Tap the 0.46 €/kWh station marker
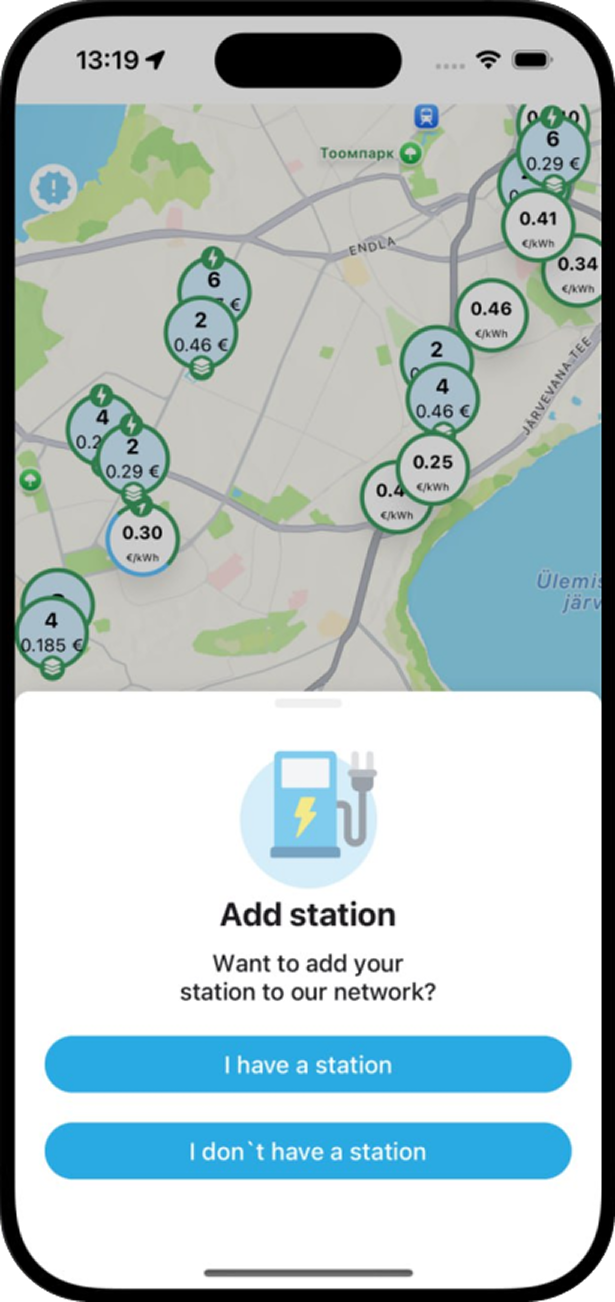Image resolution: width=615 pixels, height=1302 pixels. [x=491, y=315]
